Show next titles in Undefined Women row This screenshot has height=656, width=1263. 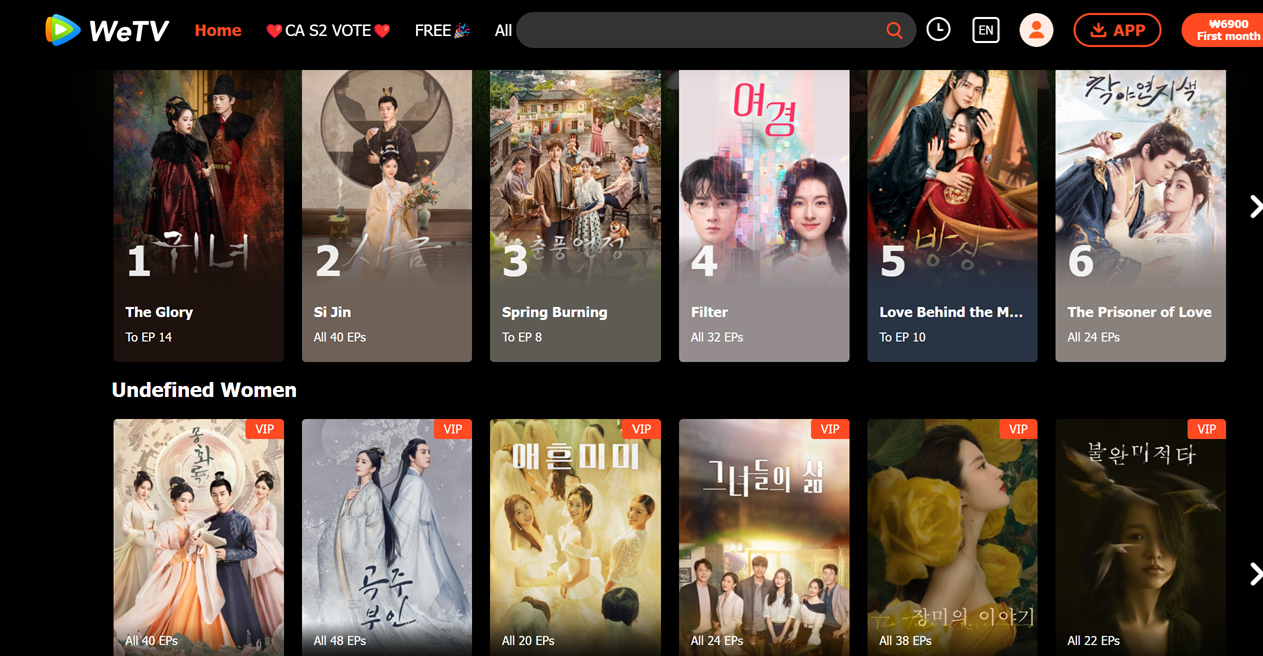(x=1254, y=573)
